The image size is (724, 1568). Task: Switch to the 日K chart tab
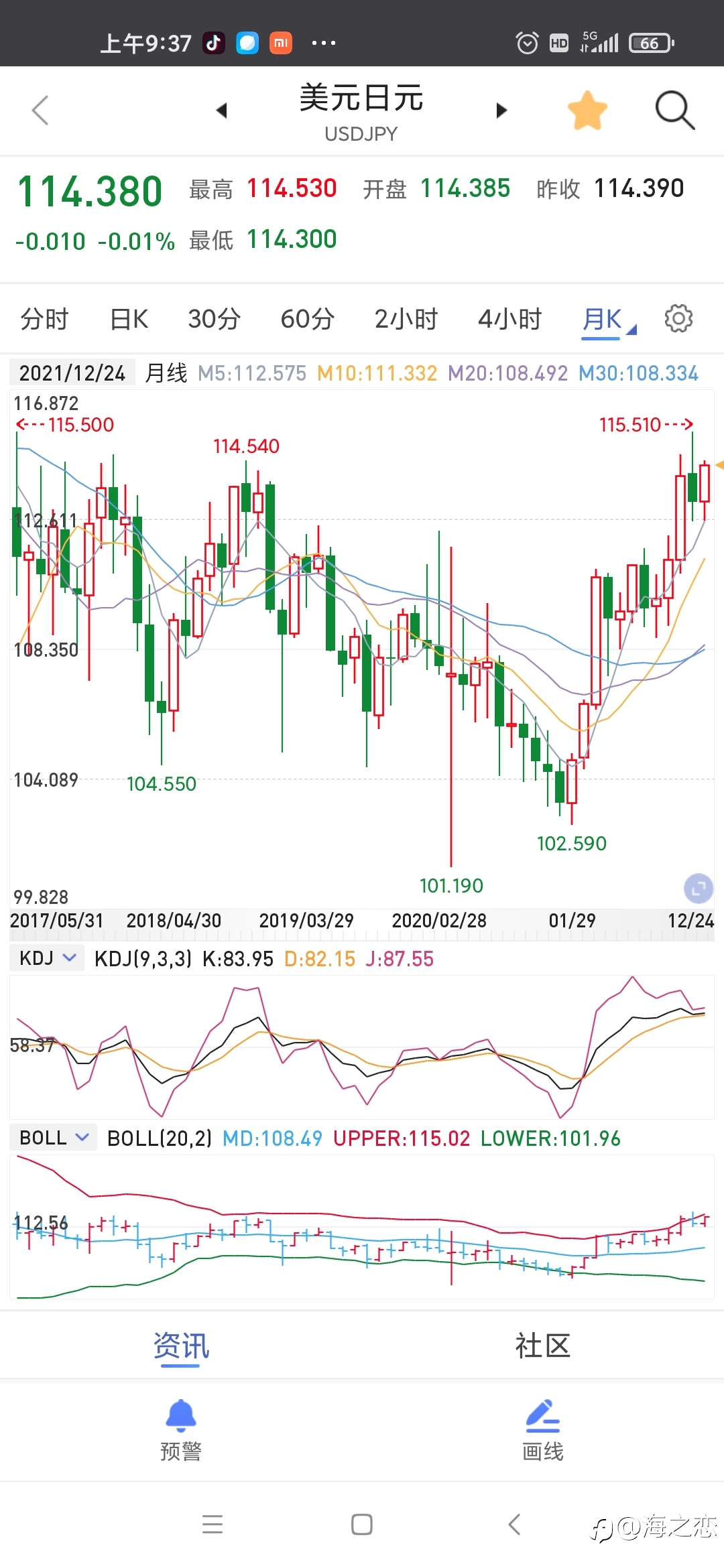[x=129, y=319]
